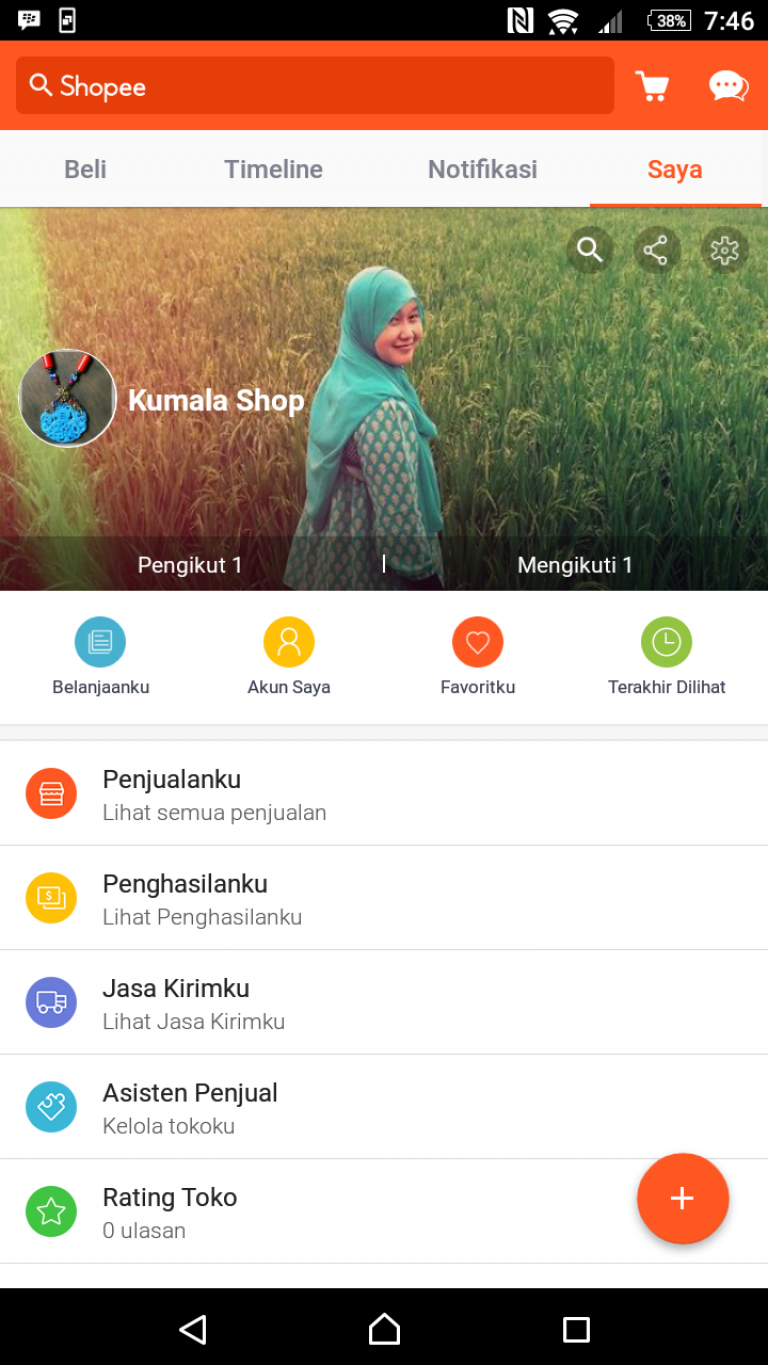Image resolution: width=768 pixels, height=1365 pixels.
Task: Open the share icon on profile banner
Action: click(657, 250)
